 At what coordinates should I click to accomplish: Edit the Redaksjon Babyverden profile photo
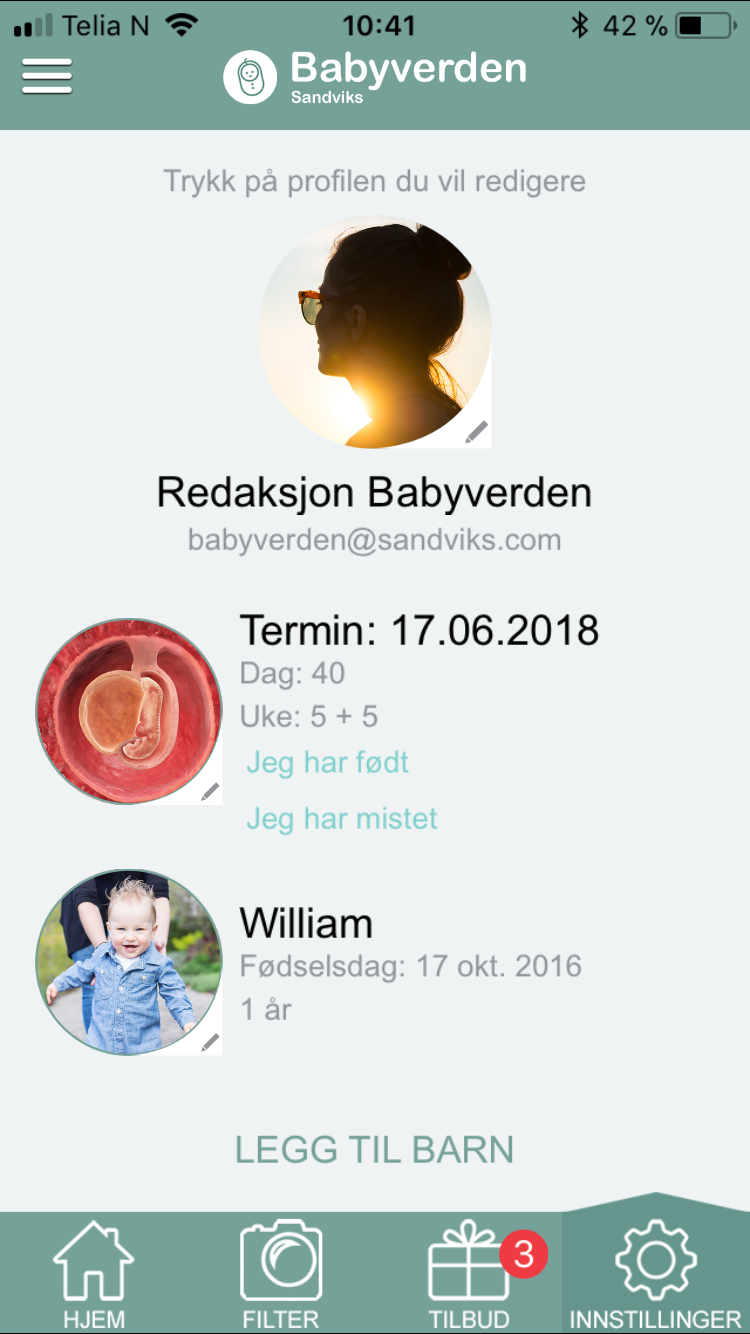coord(375,332)
